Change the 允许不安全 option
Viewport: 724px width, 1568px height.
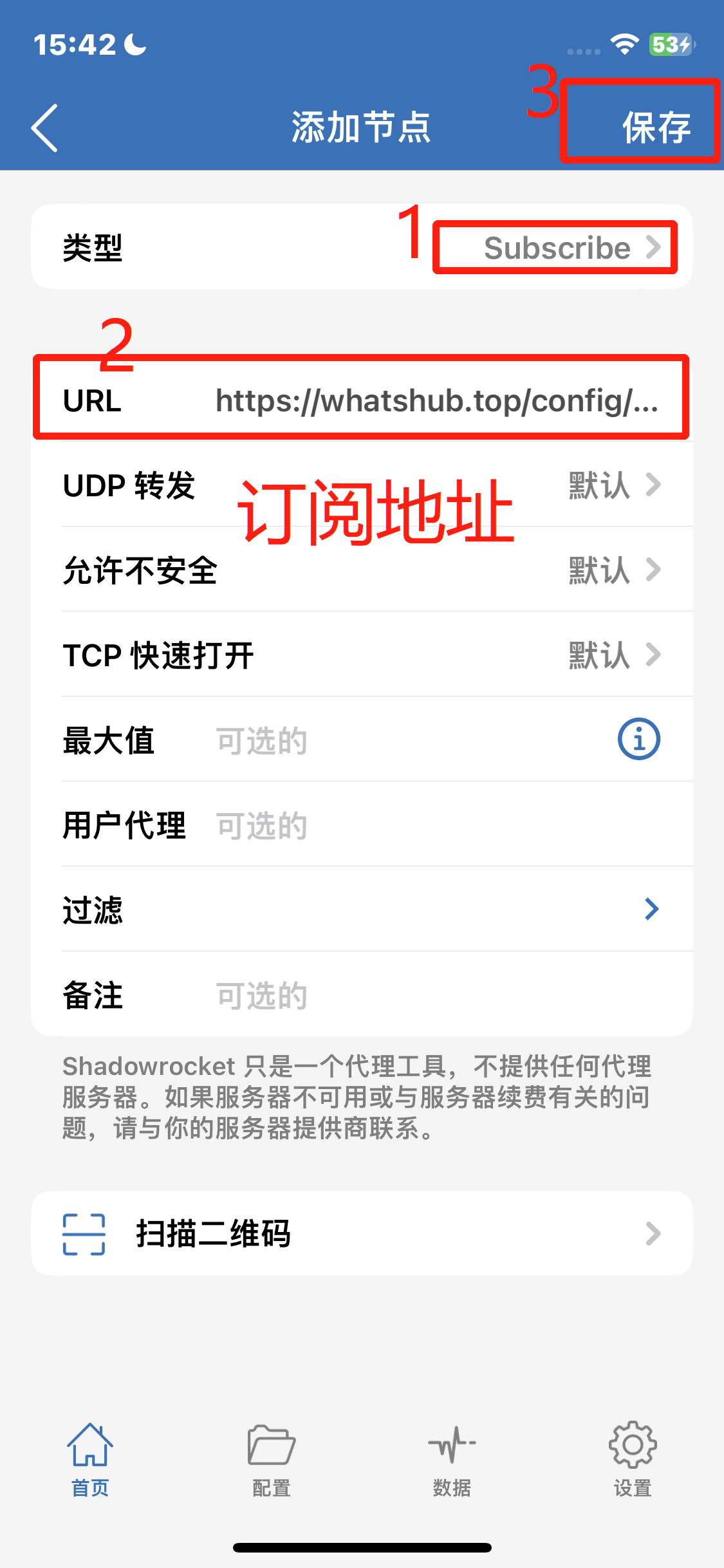pos(362,570)
